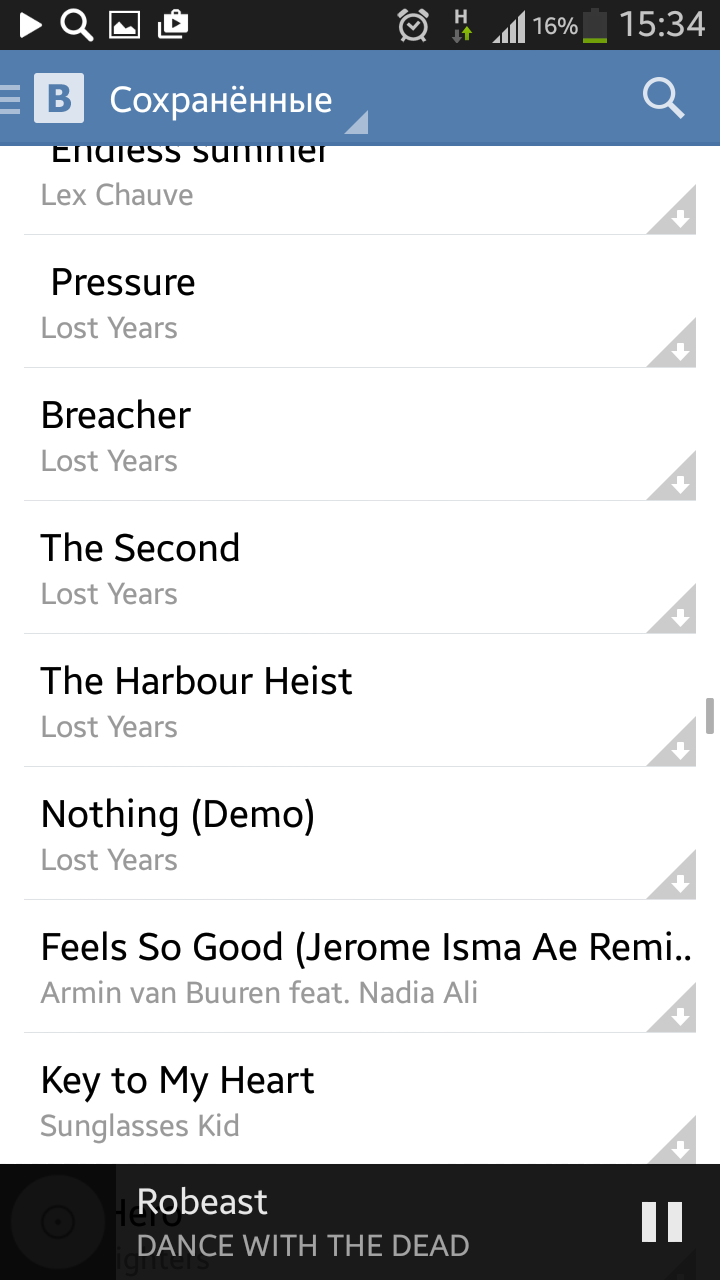Download the Breacher track with arrow icon
This screenshot has width=720, height=1280.
(x=672, y=476)
